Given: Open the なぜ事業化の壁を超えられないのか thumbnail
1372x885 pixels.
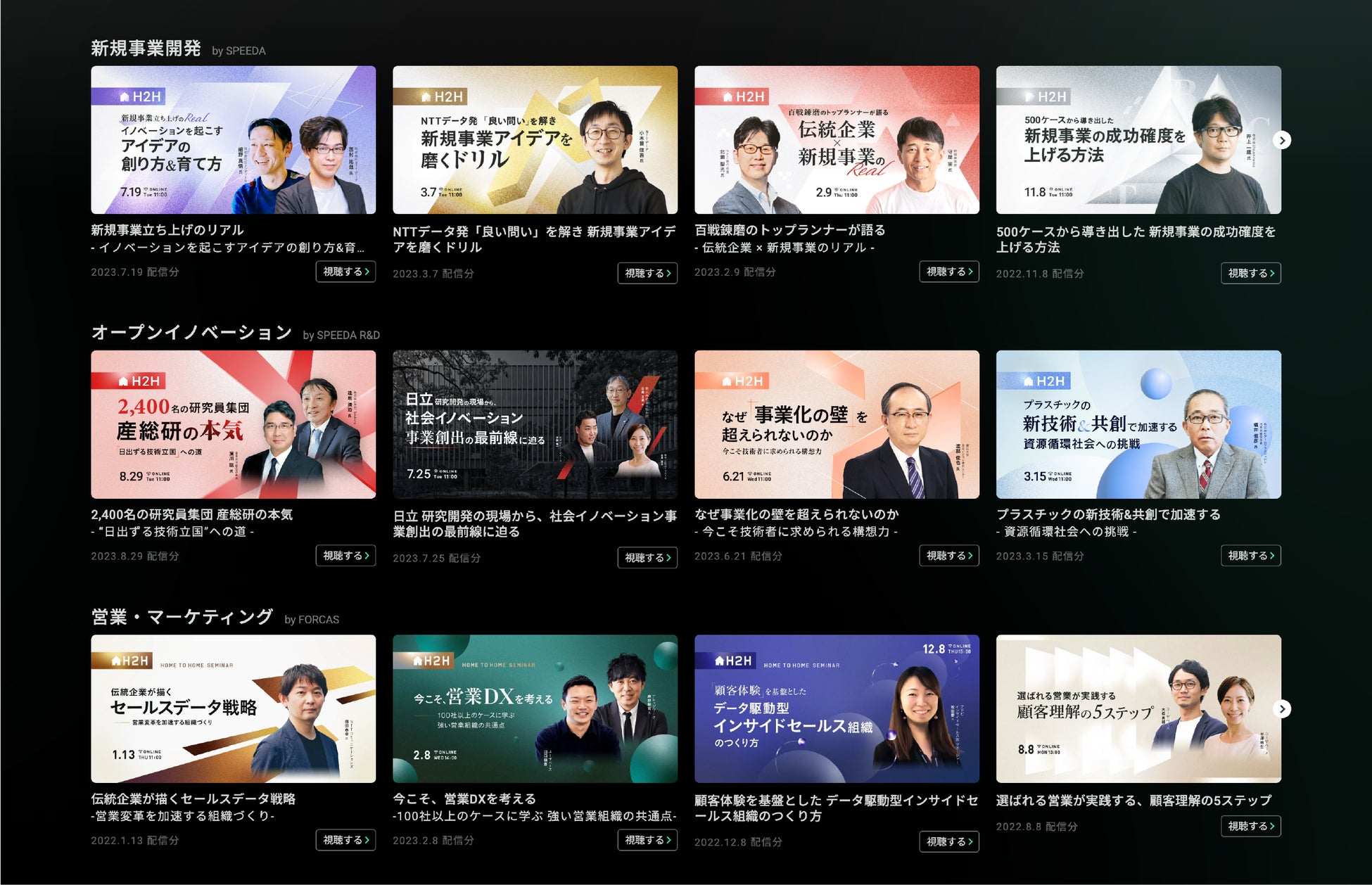Looking at the screenshot, I should [837, 424].
